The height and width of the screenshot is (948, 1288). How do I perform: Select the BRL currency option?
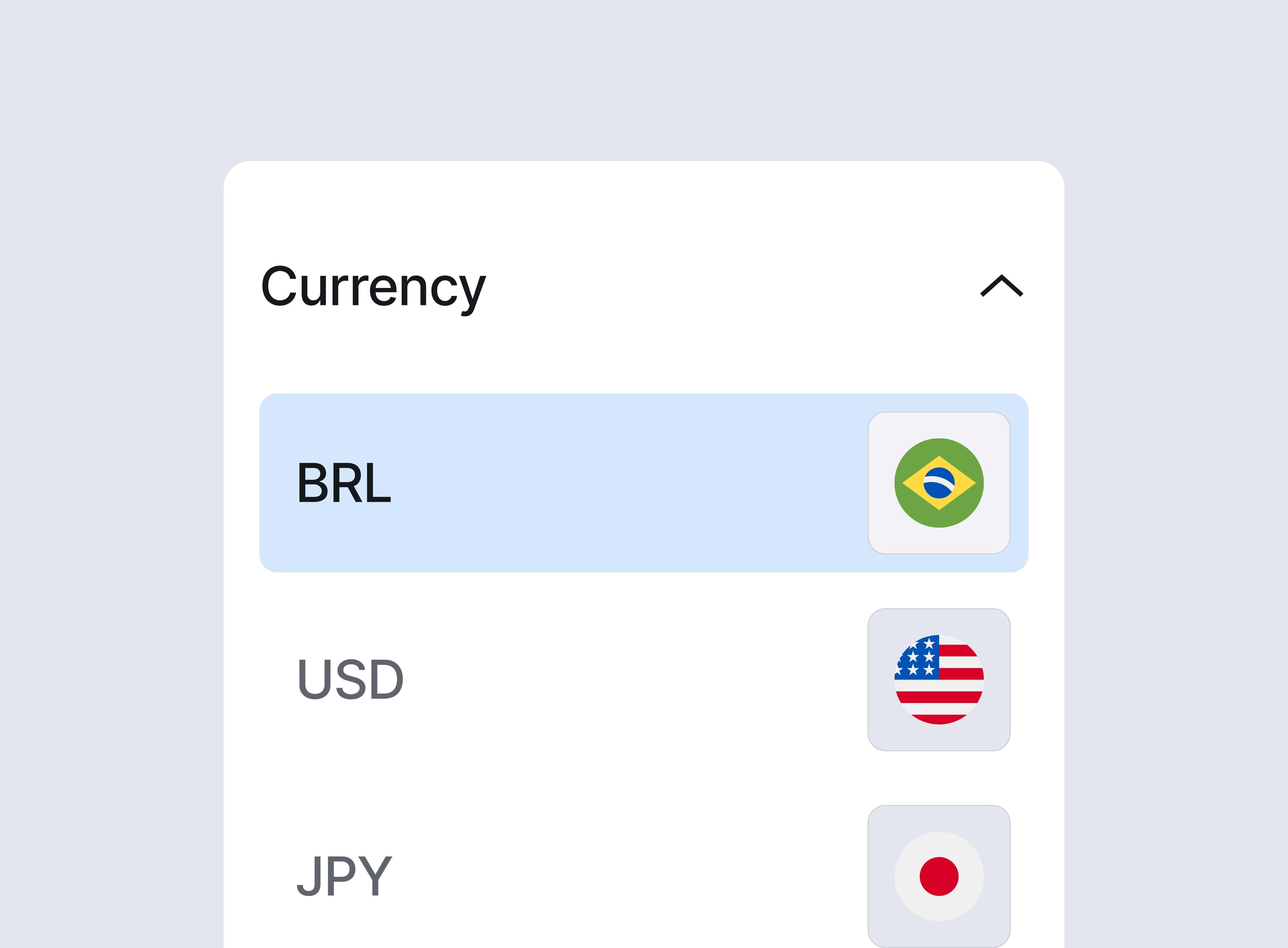(643, 483)
